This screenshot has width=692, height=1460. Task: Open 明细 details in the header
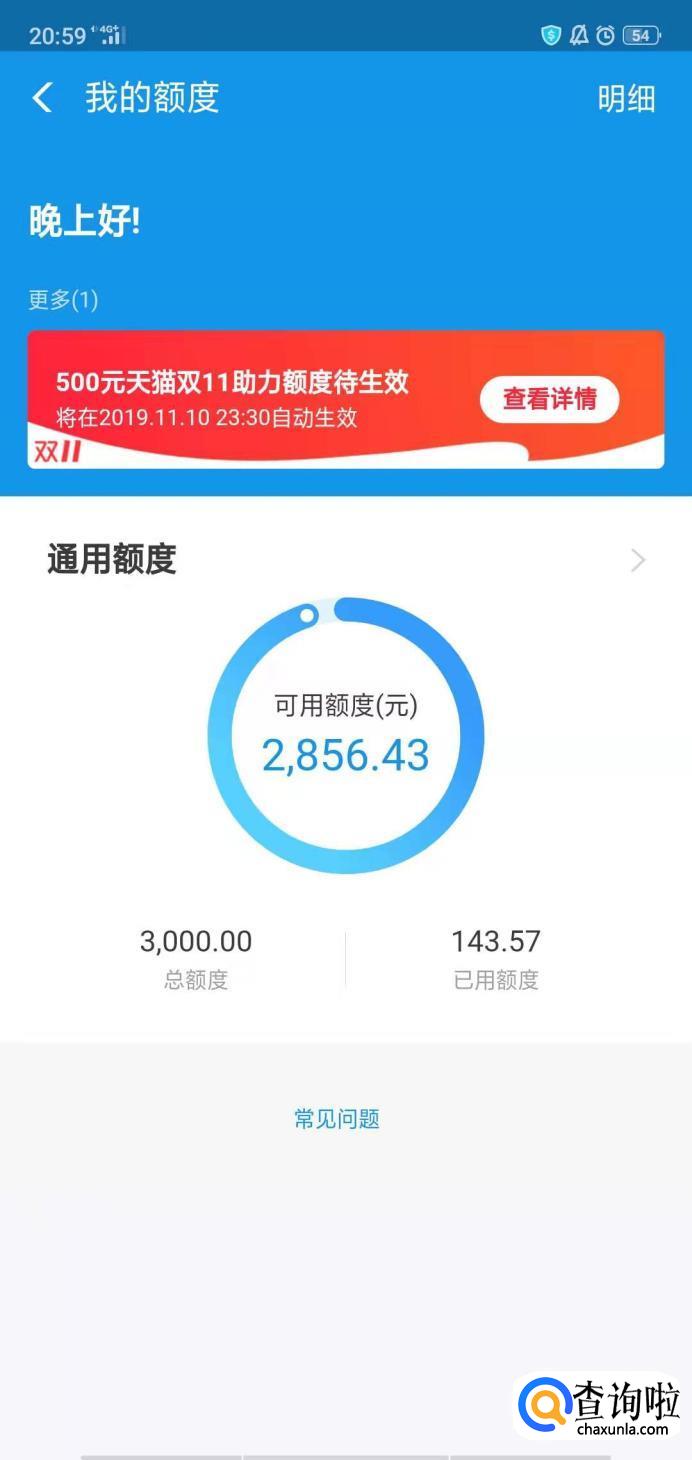626,98
